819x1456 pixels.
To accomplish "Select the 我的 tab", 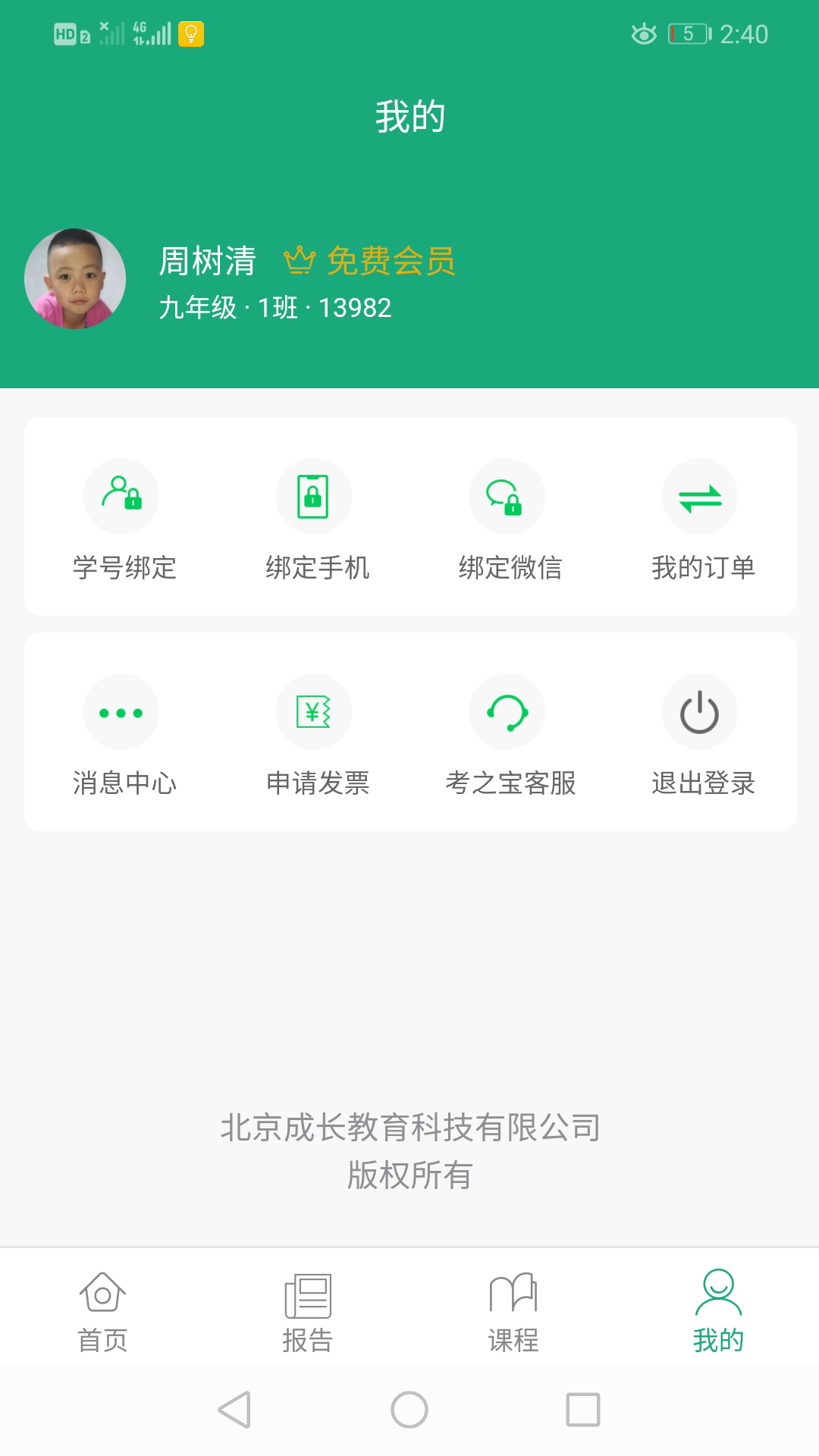I will point(718,1313).
